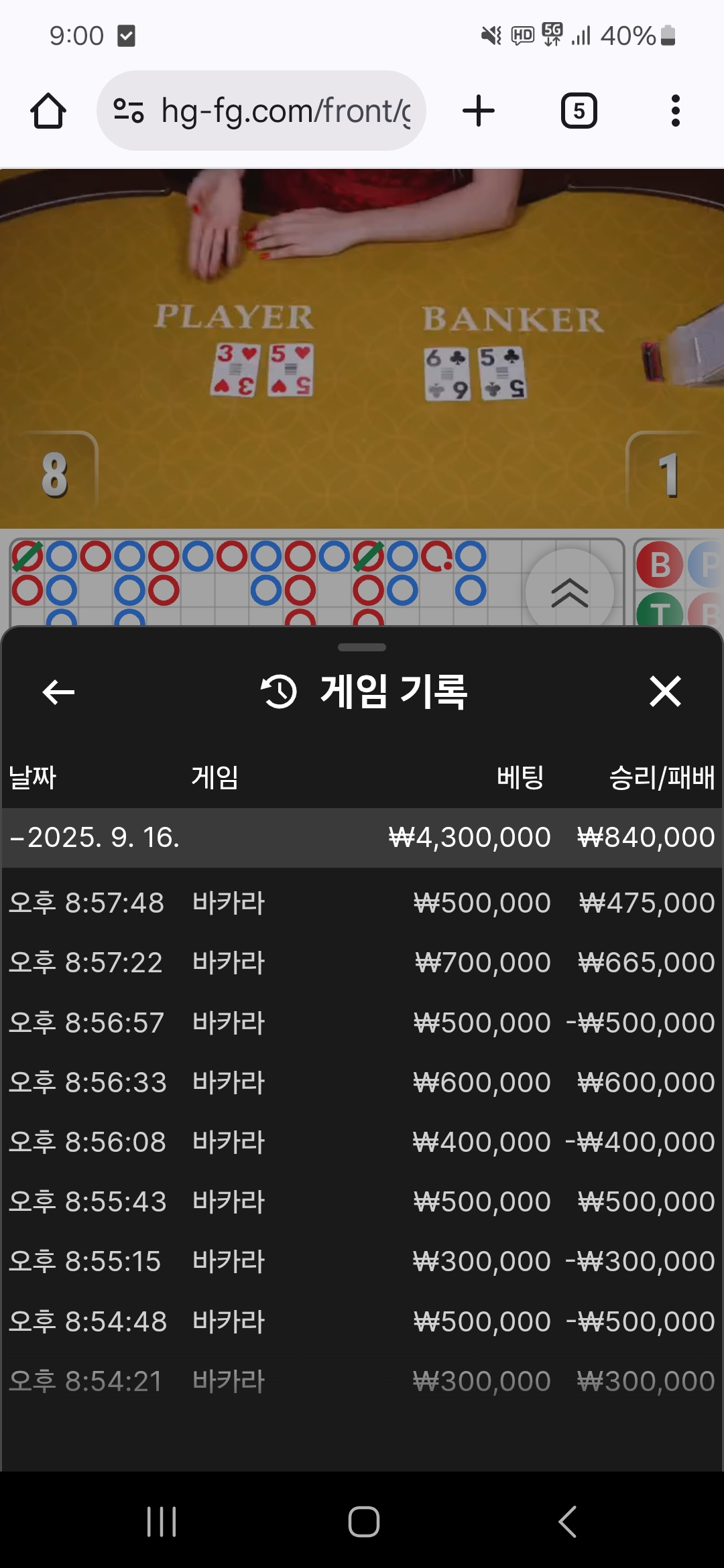This screenshot has height=1568, width=724.
Task: Tap the system back button
Action: [568, 1521]
